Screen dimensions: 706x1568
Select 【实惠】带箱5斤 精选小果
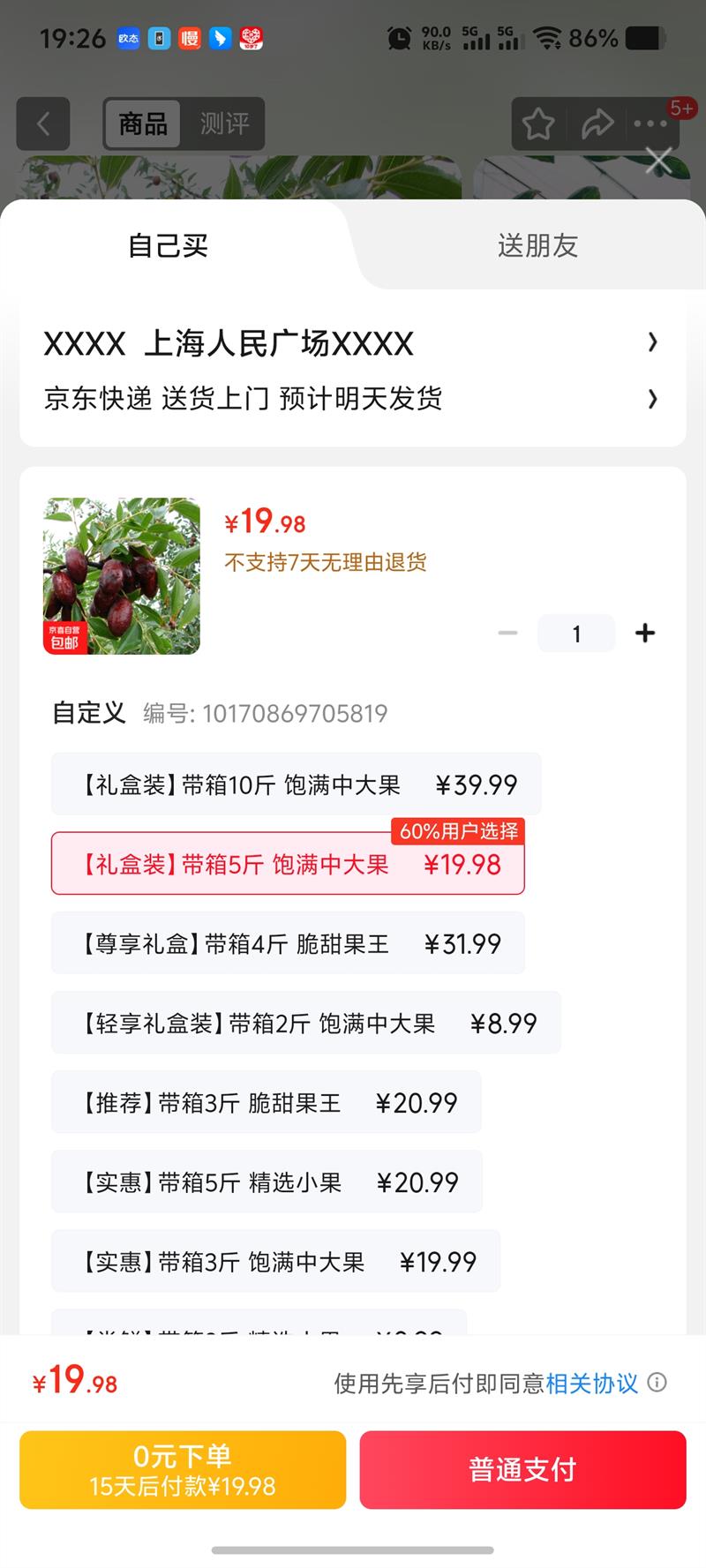(267, 1182)
